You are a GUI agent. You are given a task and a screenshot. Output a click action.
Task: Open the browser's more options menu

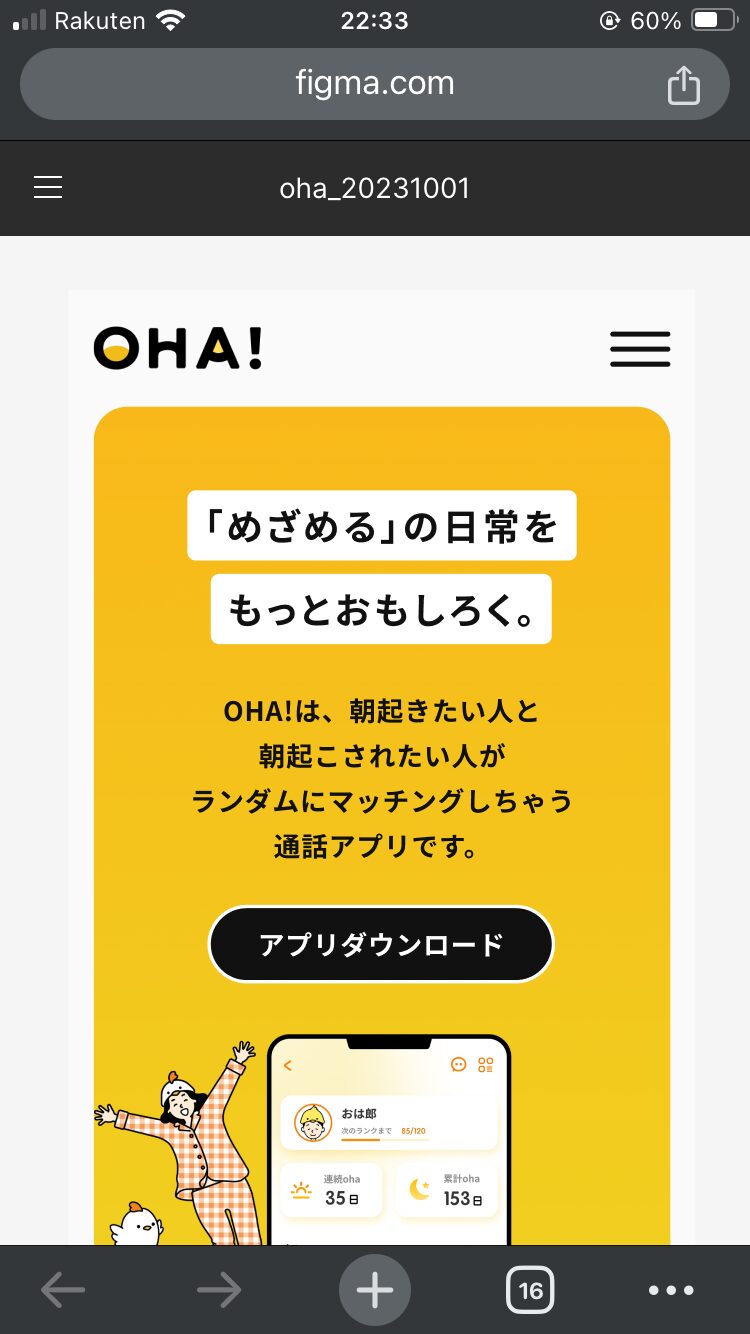coord(671,1291)
